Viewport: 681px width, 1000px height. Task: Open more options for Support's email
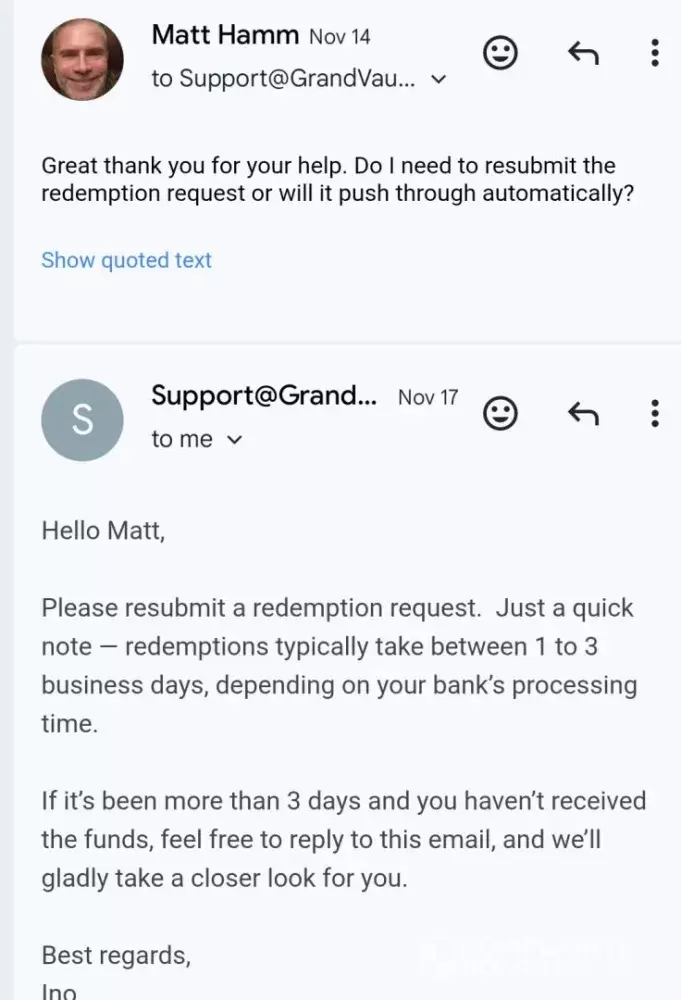654,413
